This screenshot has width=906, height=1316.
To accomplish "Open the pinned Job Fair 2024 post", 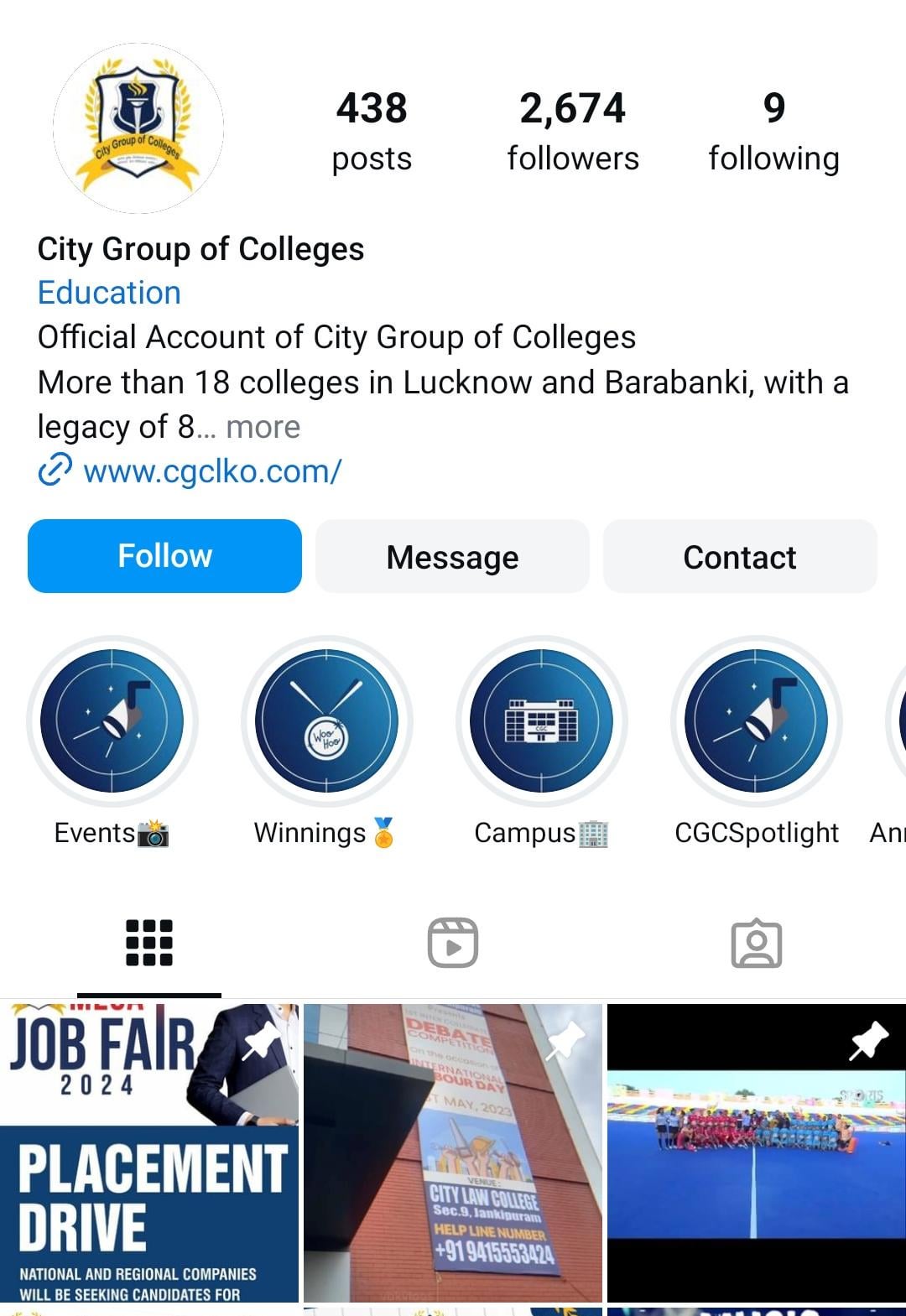I will 149,1153.
